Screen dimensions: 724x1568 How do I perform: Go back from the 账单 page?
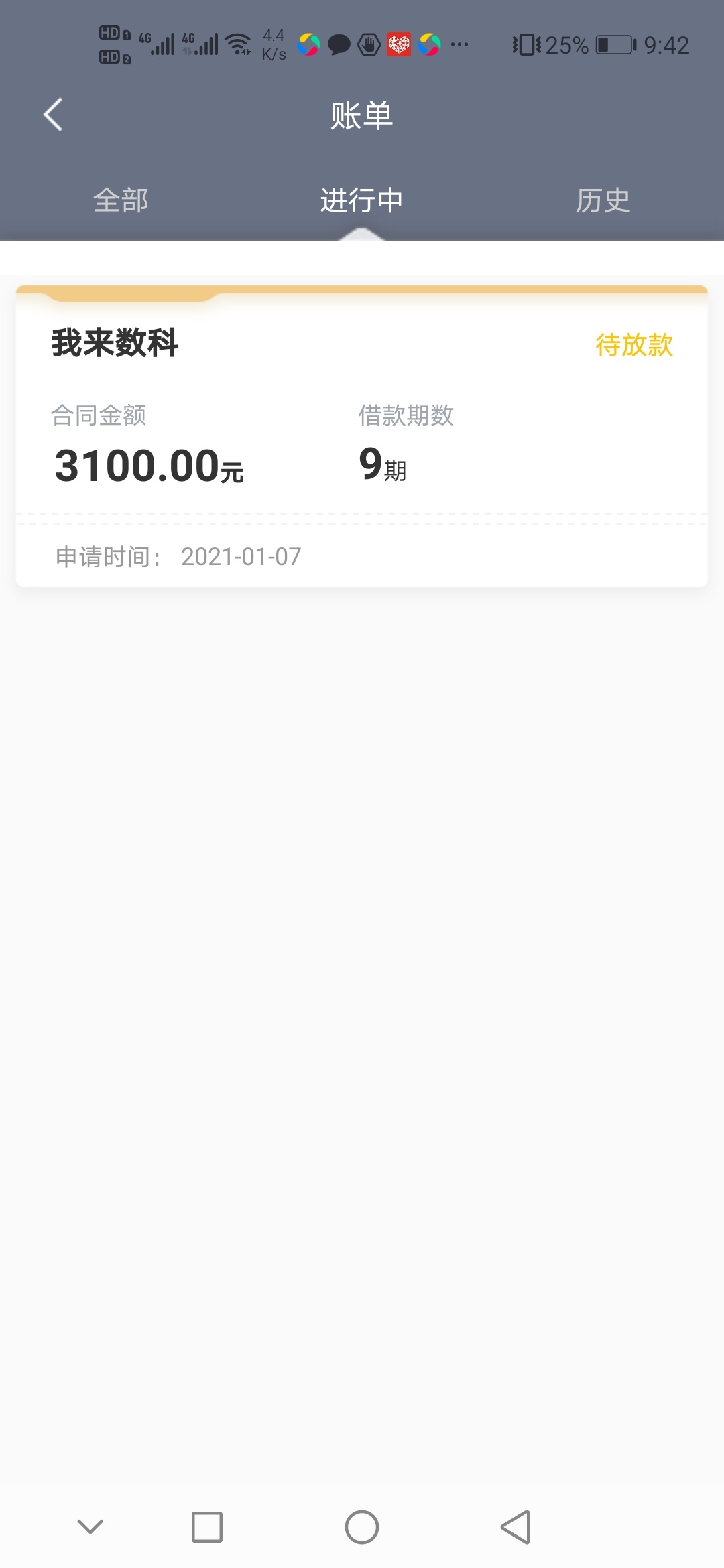pos(53,115)
